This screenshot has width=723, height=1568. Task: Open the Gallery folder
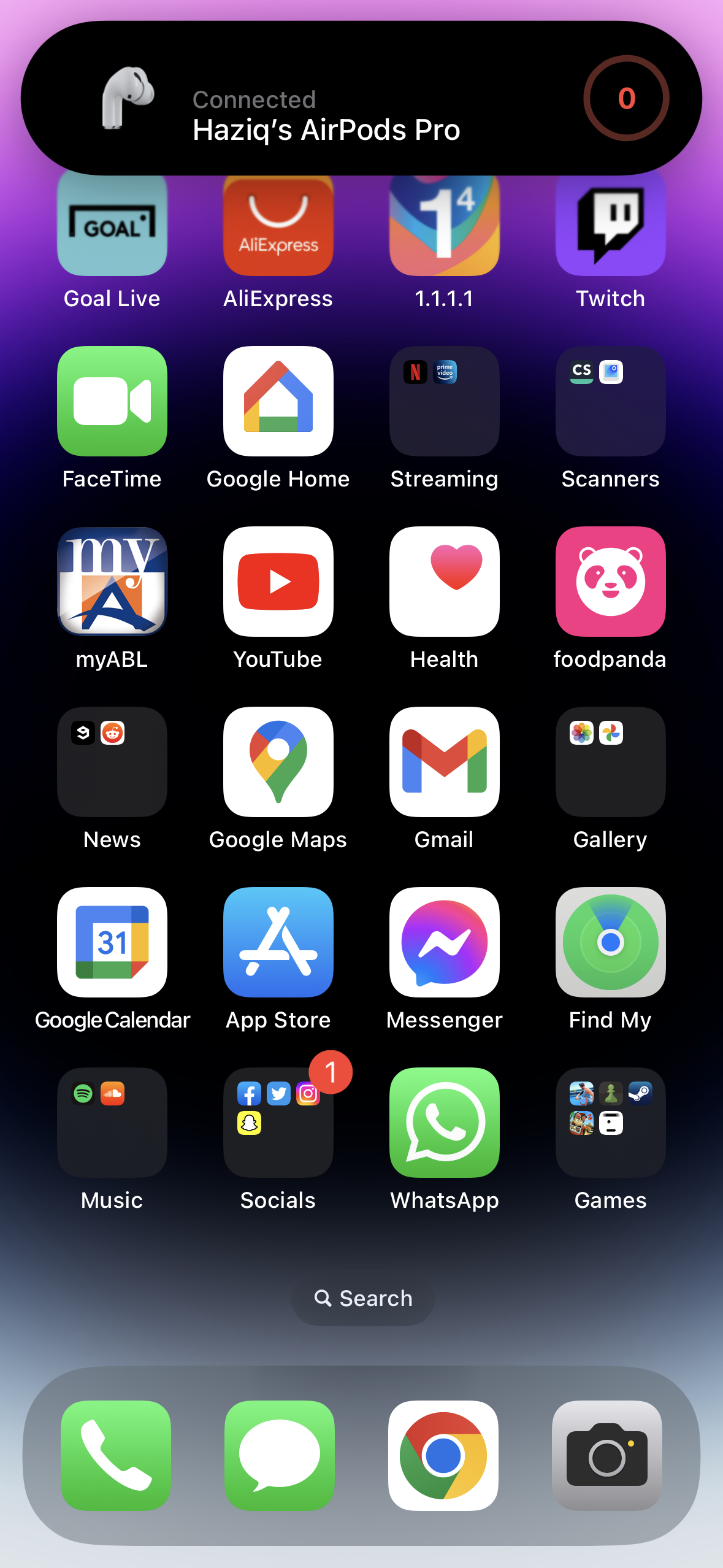pos(610,762)
